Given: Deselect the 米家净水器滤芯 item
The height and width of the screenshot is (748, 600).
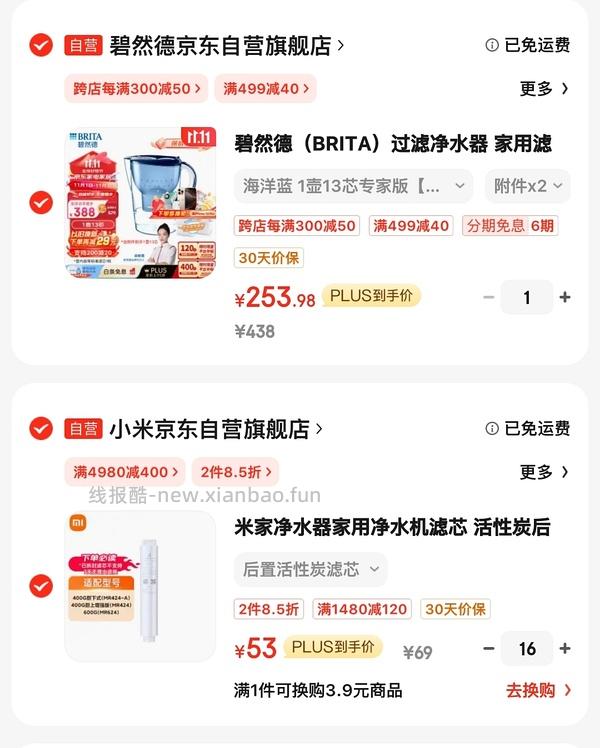Looking at the screenshot, I should coord(41,585).
